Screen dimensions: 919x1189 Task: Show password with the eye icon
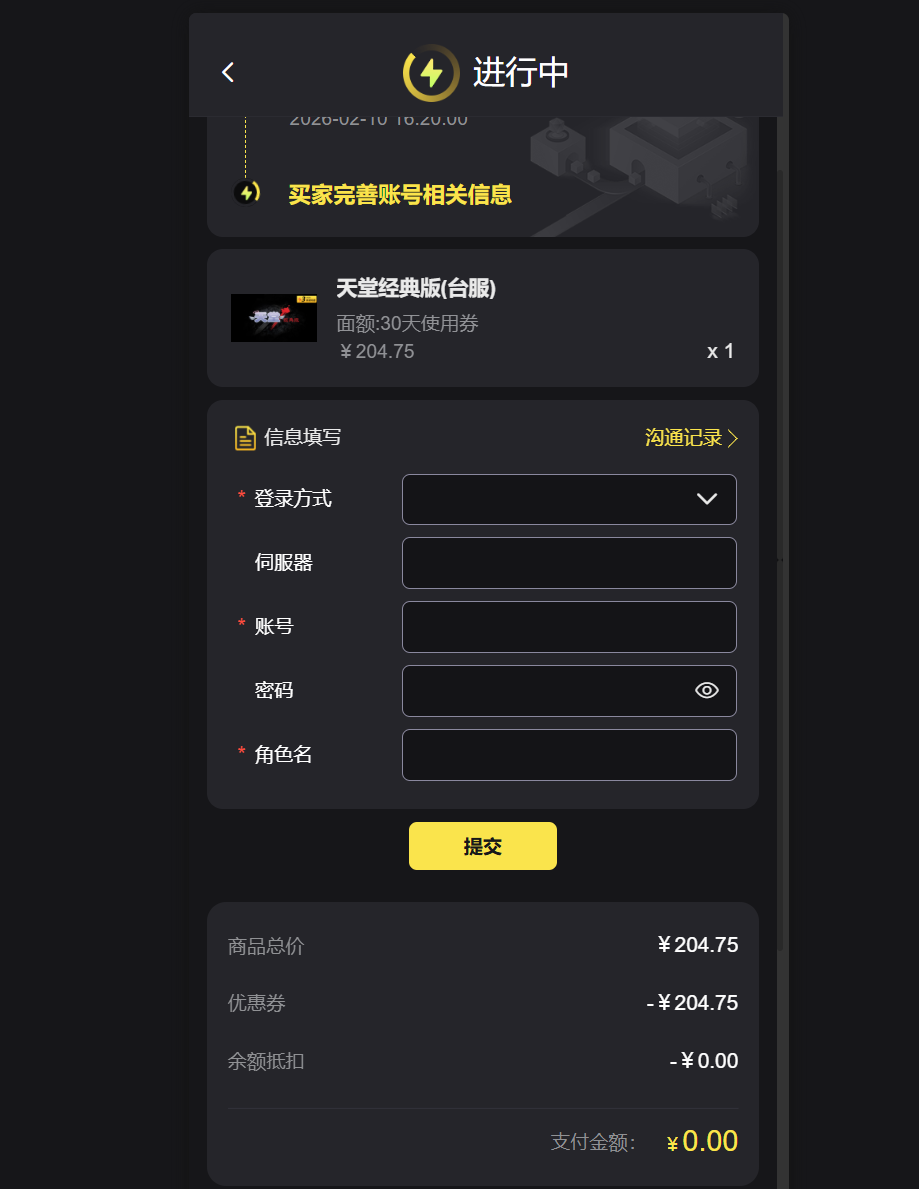pyautogui.click(x=707, y=691)
